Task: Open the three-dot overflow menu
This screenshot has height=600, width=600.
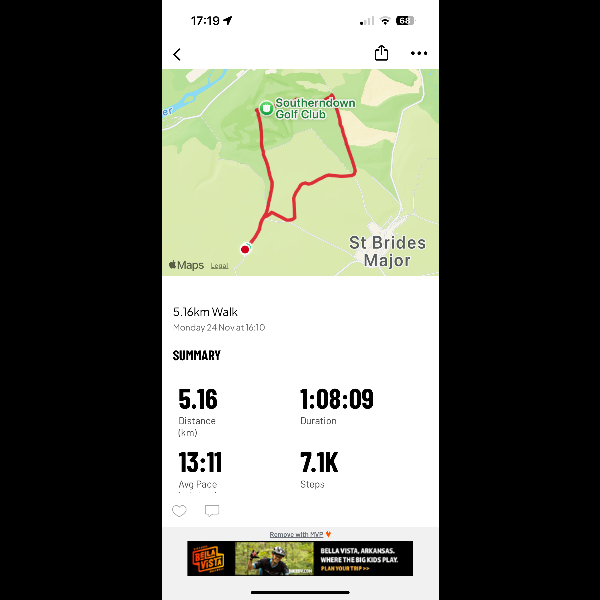Action: click(x=419, y=54)
